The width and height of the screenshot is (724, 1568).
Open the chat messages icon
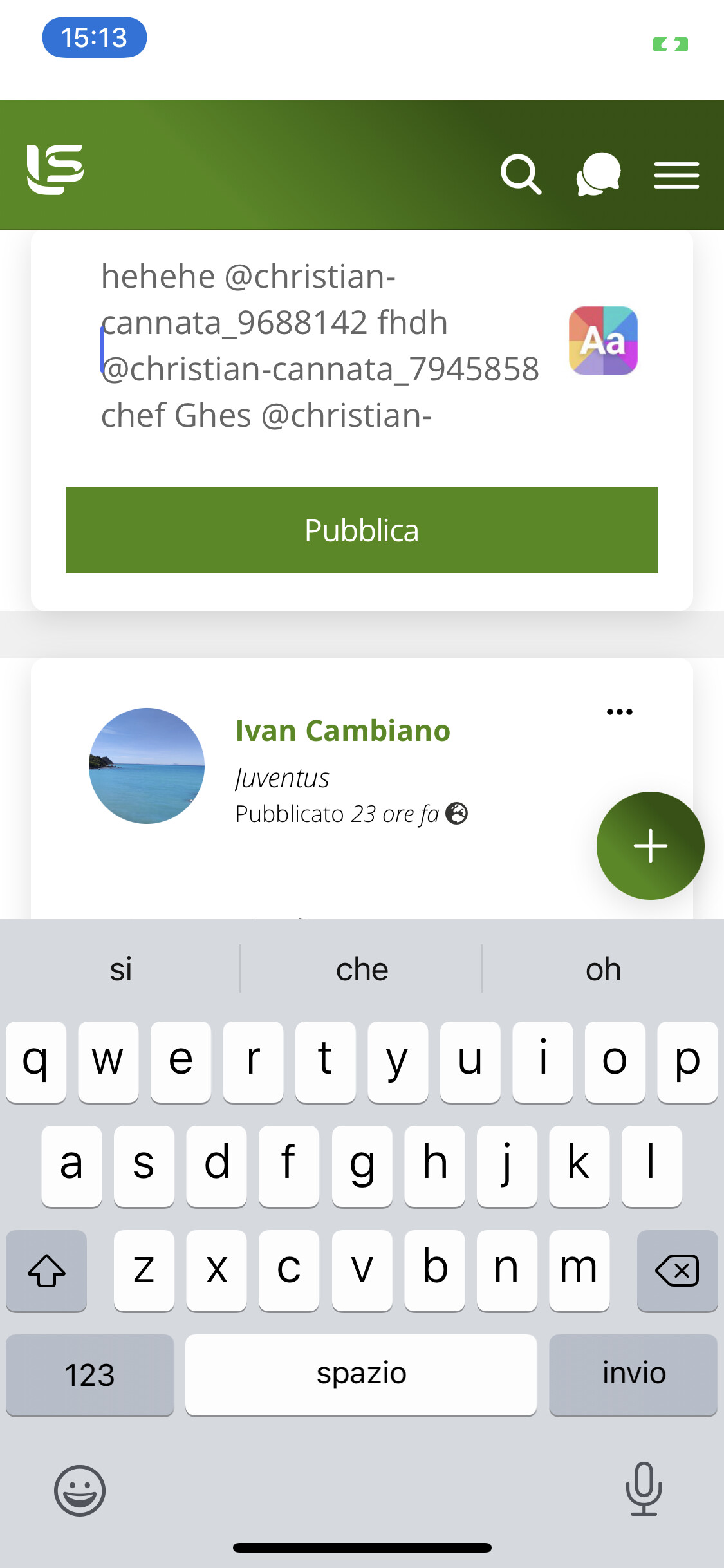(x=598, y=174)
